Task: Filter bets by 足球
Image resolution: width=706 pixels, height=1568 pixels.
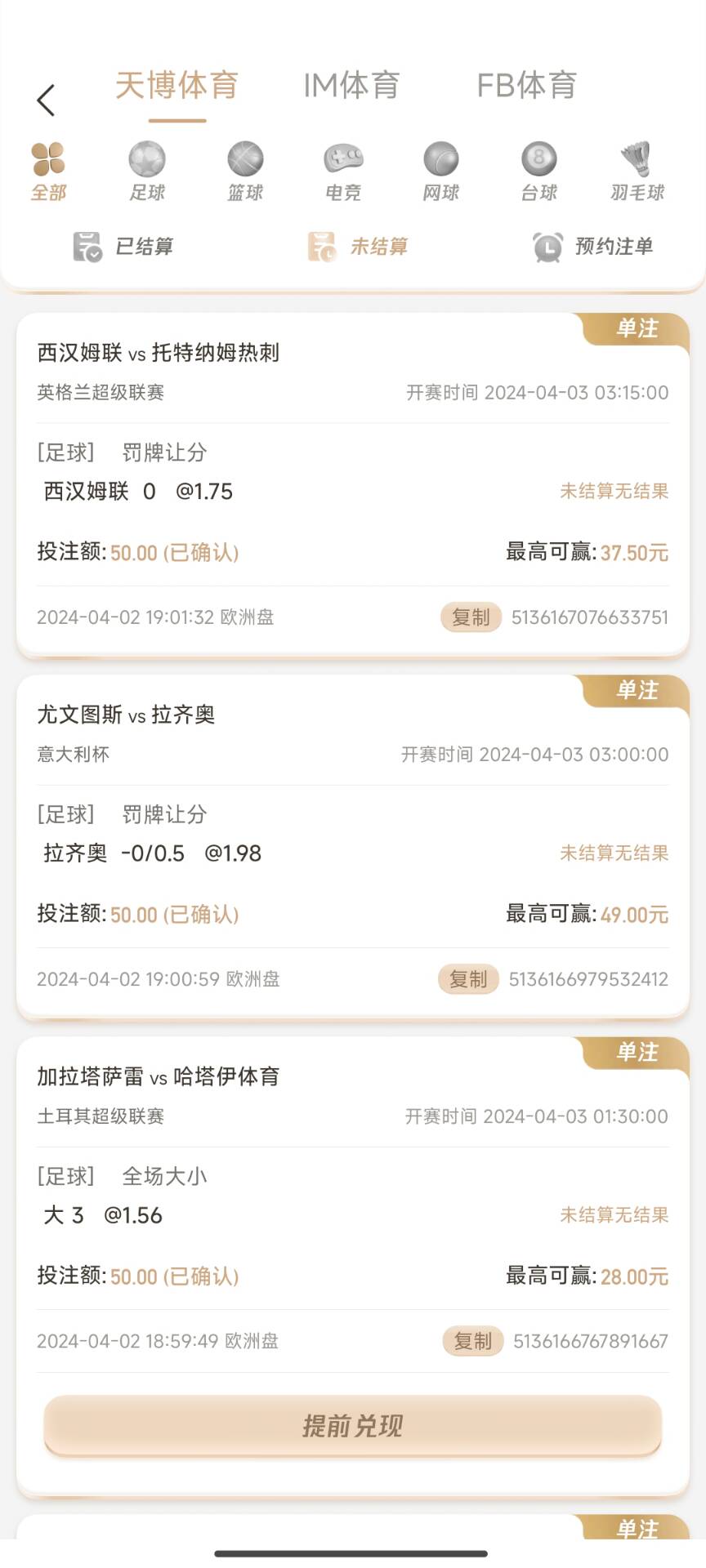Action: 147,171
